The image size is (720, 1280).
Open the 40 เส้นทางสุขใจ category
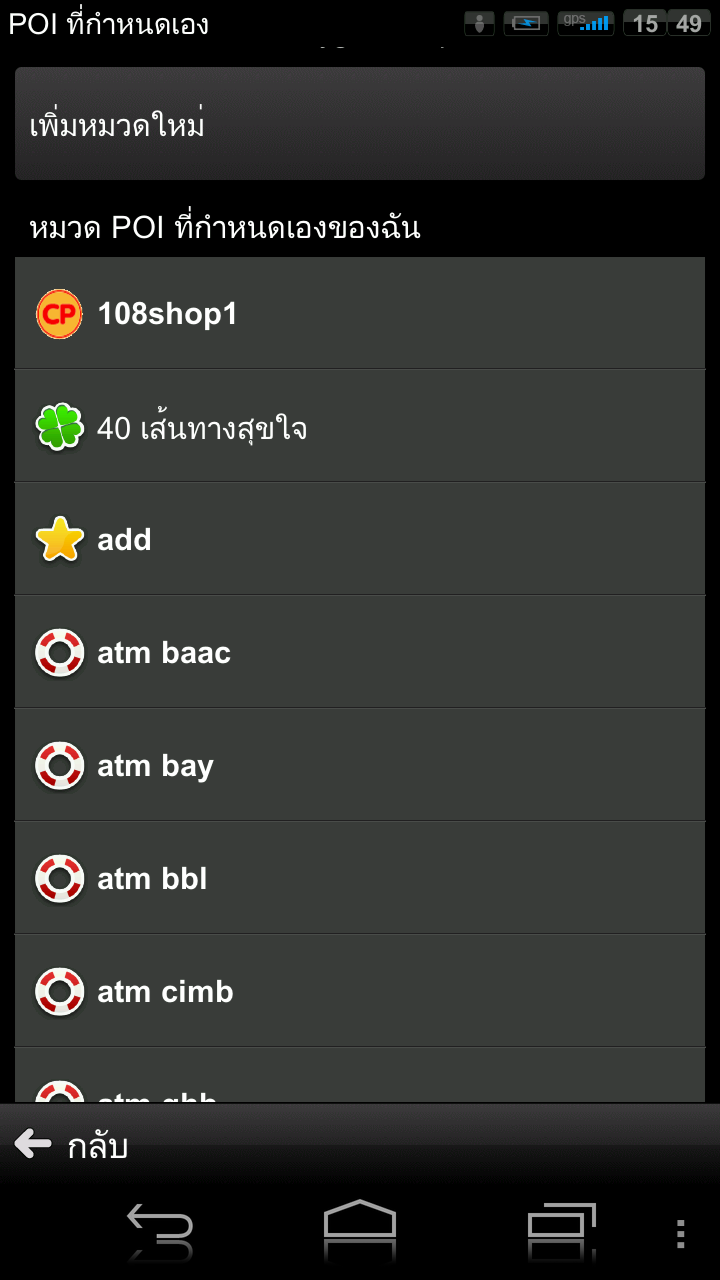coord(360,427)
